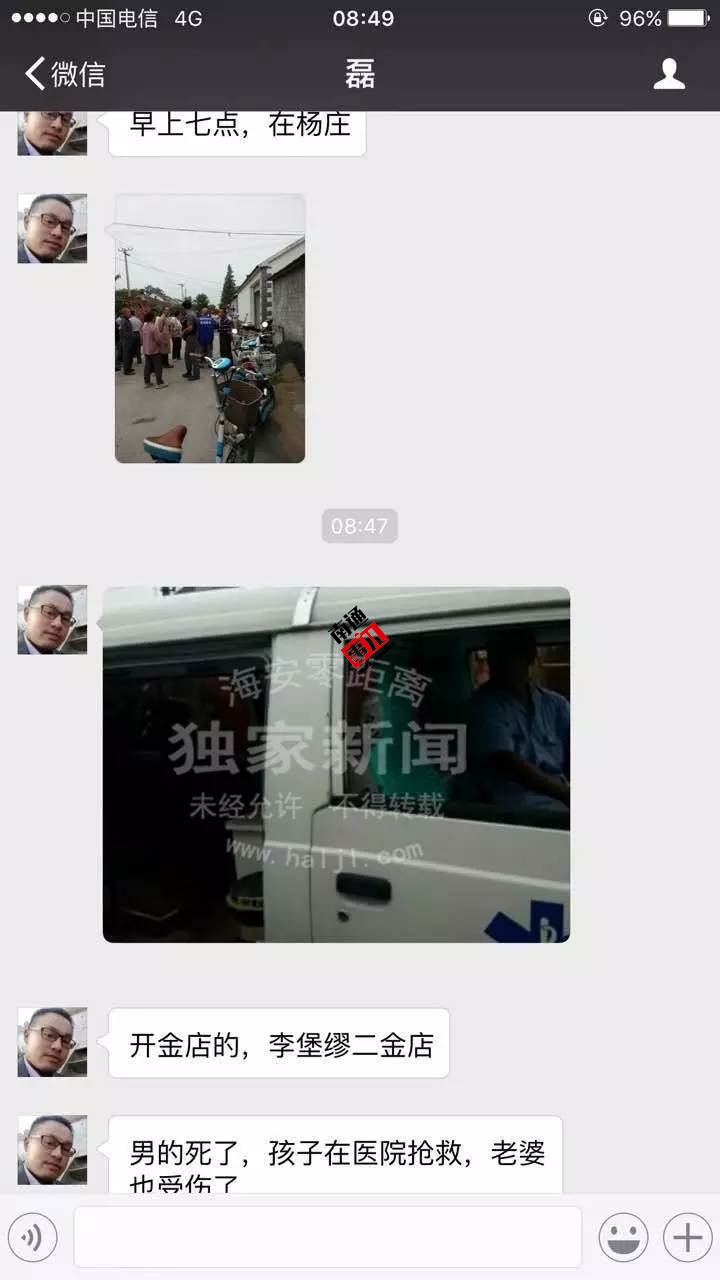Switch to voice message input
720x1280 pixels.
pyautogui.click(x=32, y=1237)
